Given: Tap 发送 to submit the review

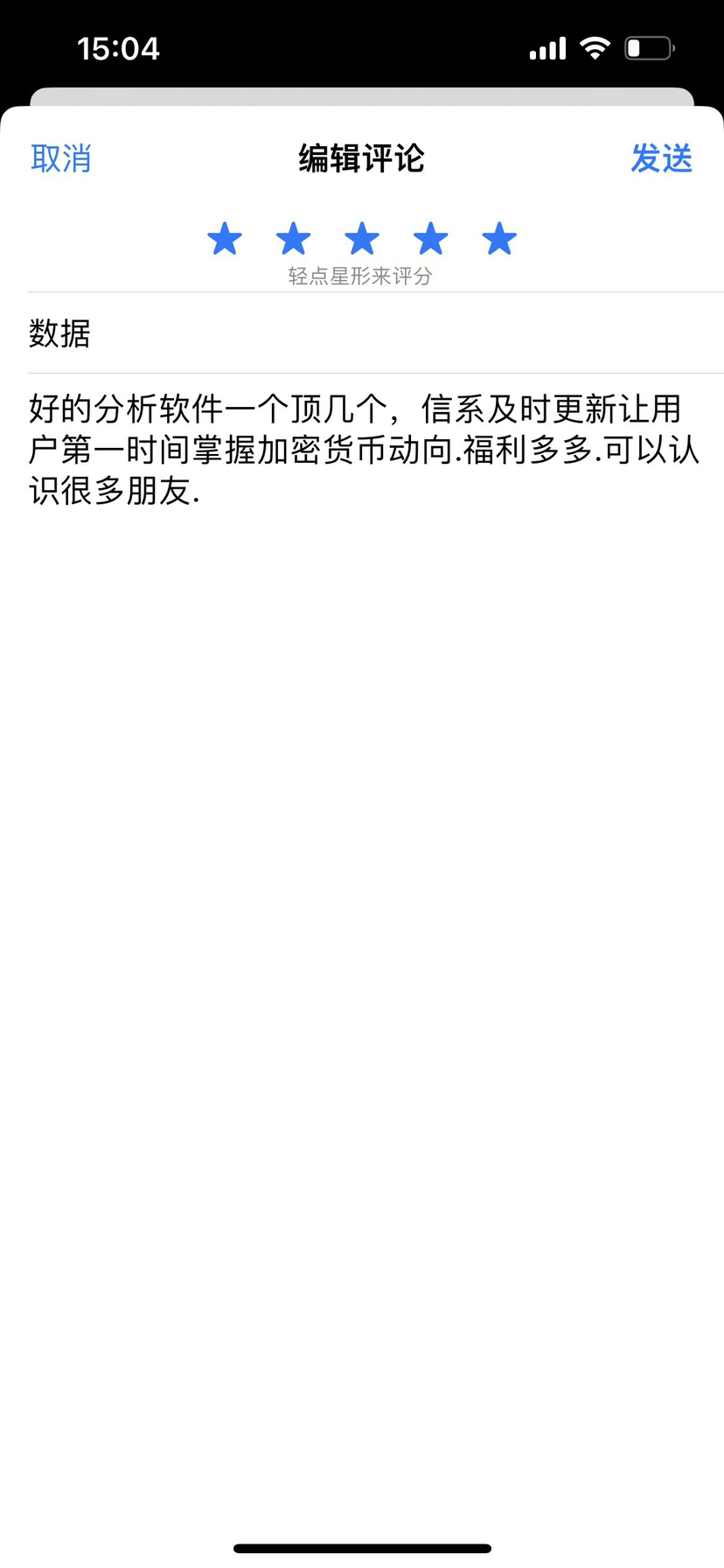Looking at the screenshot, I should 662,158.
